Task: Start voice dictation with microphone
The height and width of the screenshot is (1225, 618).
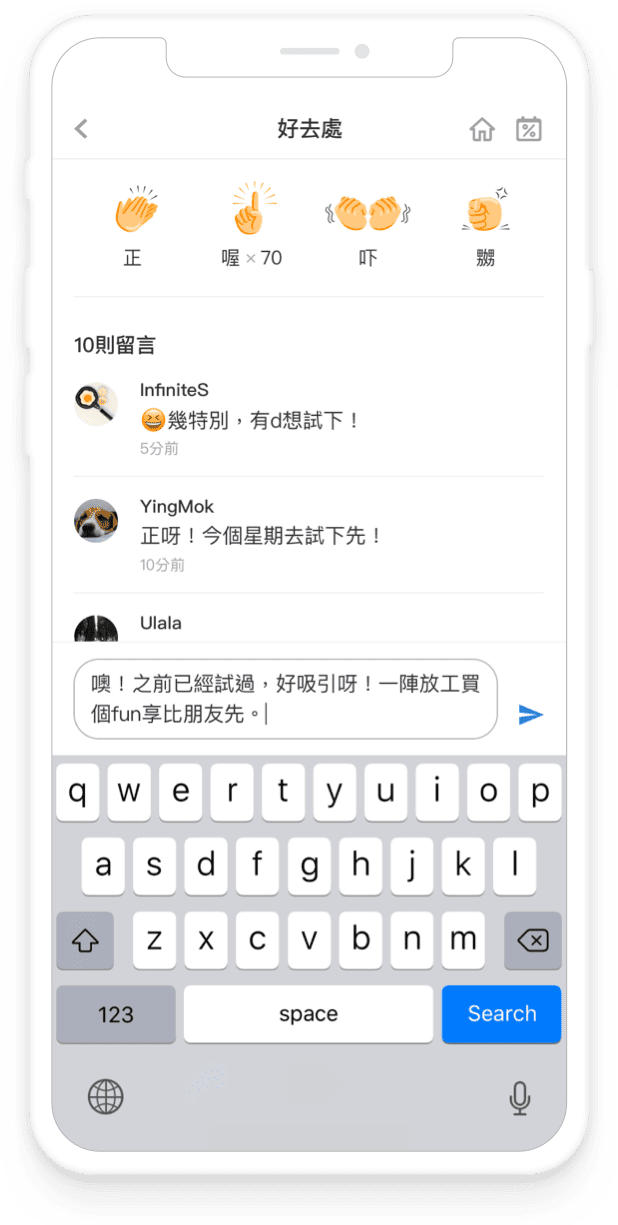Action: click(x=519, y=1097)
